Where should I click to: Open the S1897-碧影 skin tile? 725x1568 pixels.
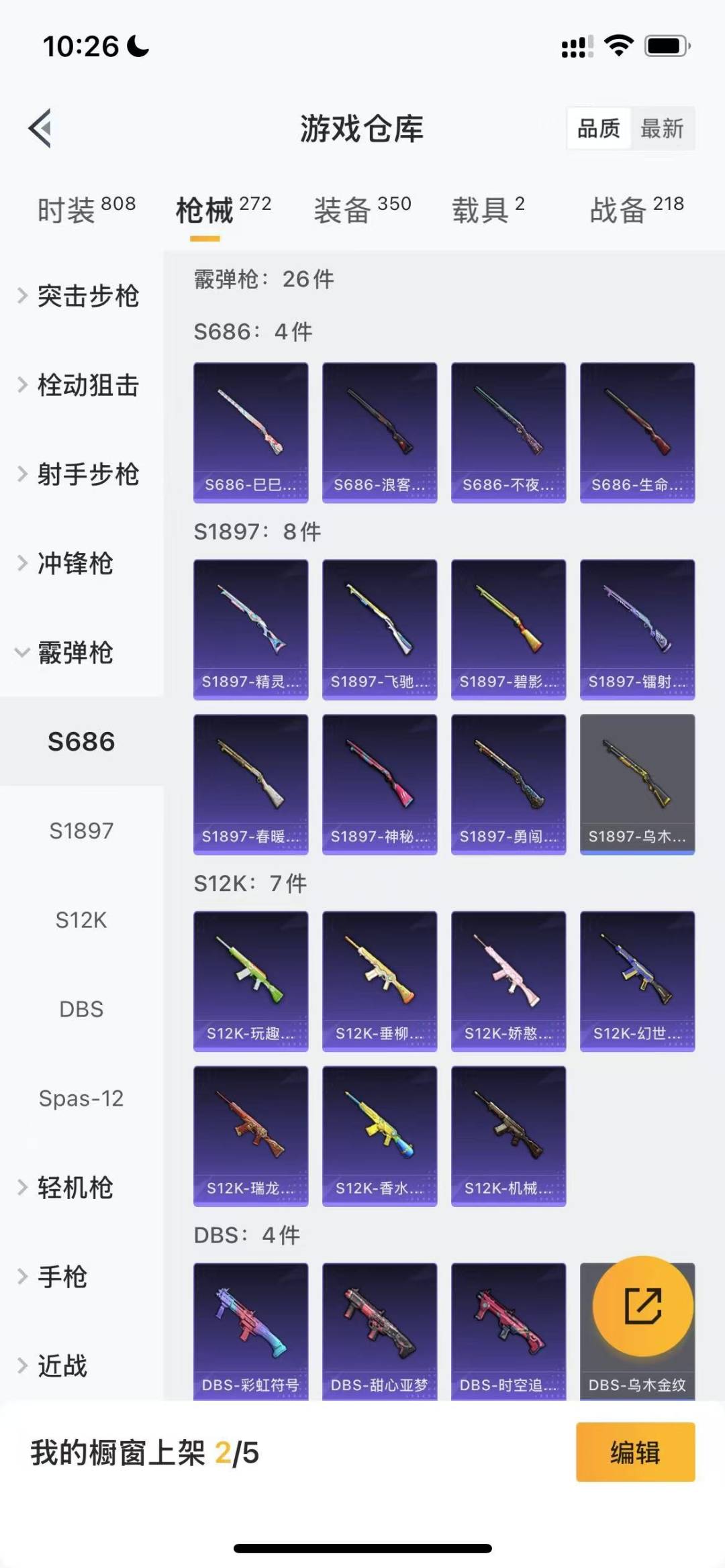508,630
